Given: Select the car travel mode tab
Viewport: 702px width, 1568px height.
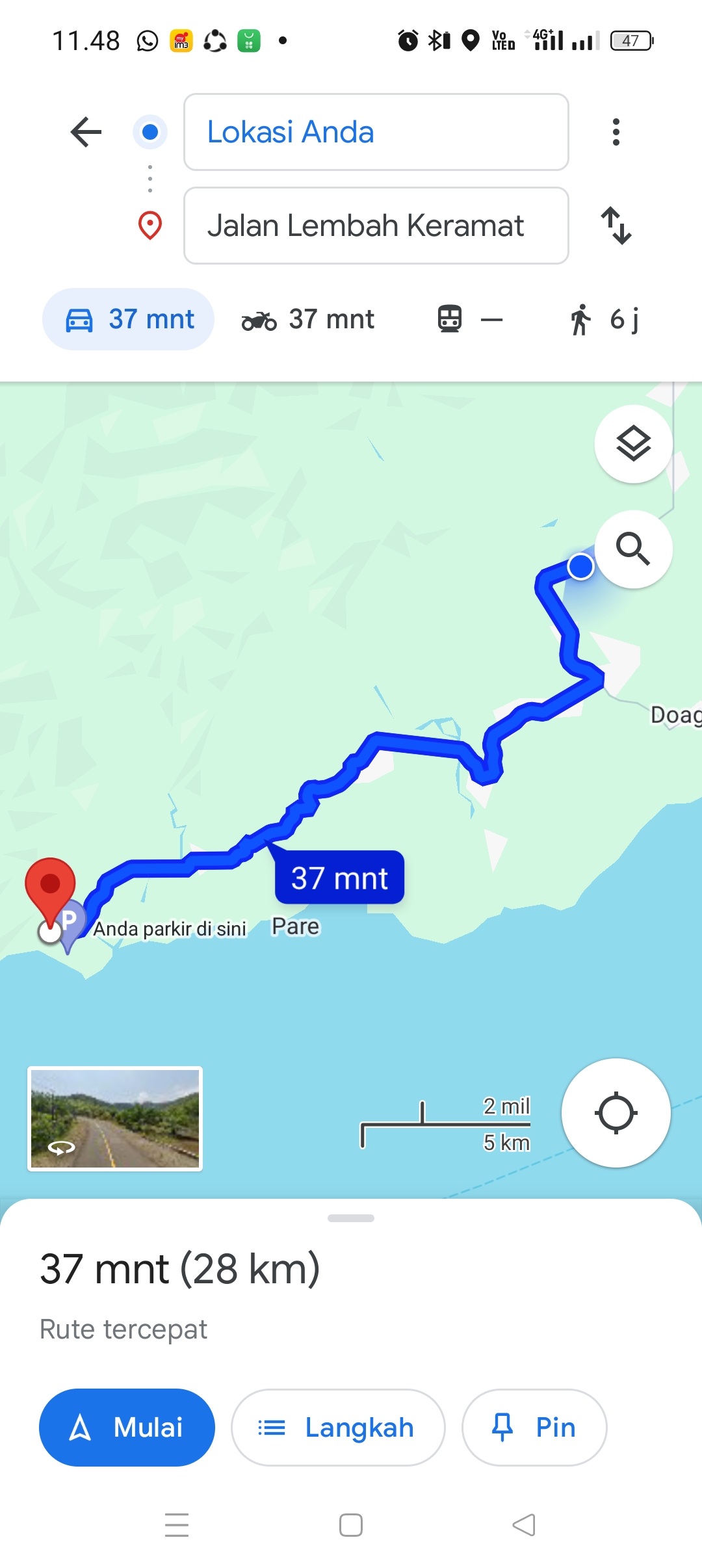Looking at the screenshot, I should coord(129,319).
